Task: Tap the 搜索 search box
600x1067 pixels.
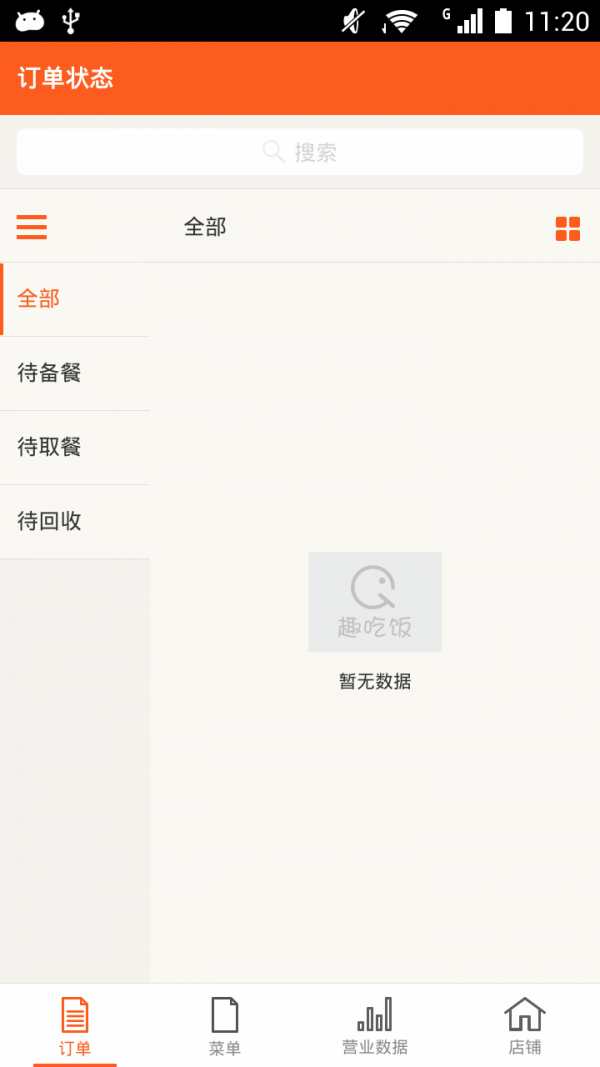Action: point(300,152)
